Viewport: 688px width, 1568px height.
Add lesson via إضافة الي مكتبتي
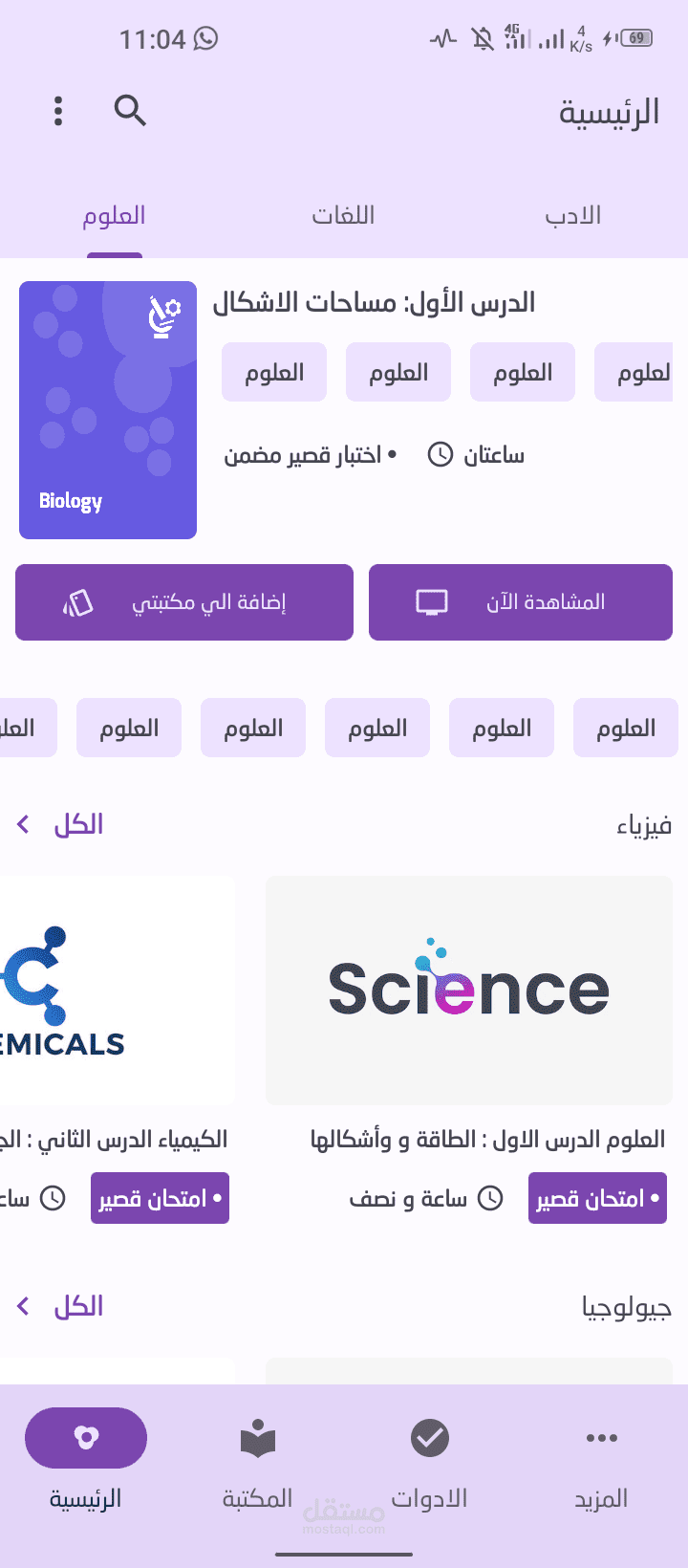pos(184,602)
